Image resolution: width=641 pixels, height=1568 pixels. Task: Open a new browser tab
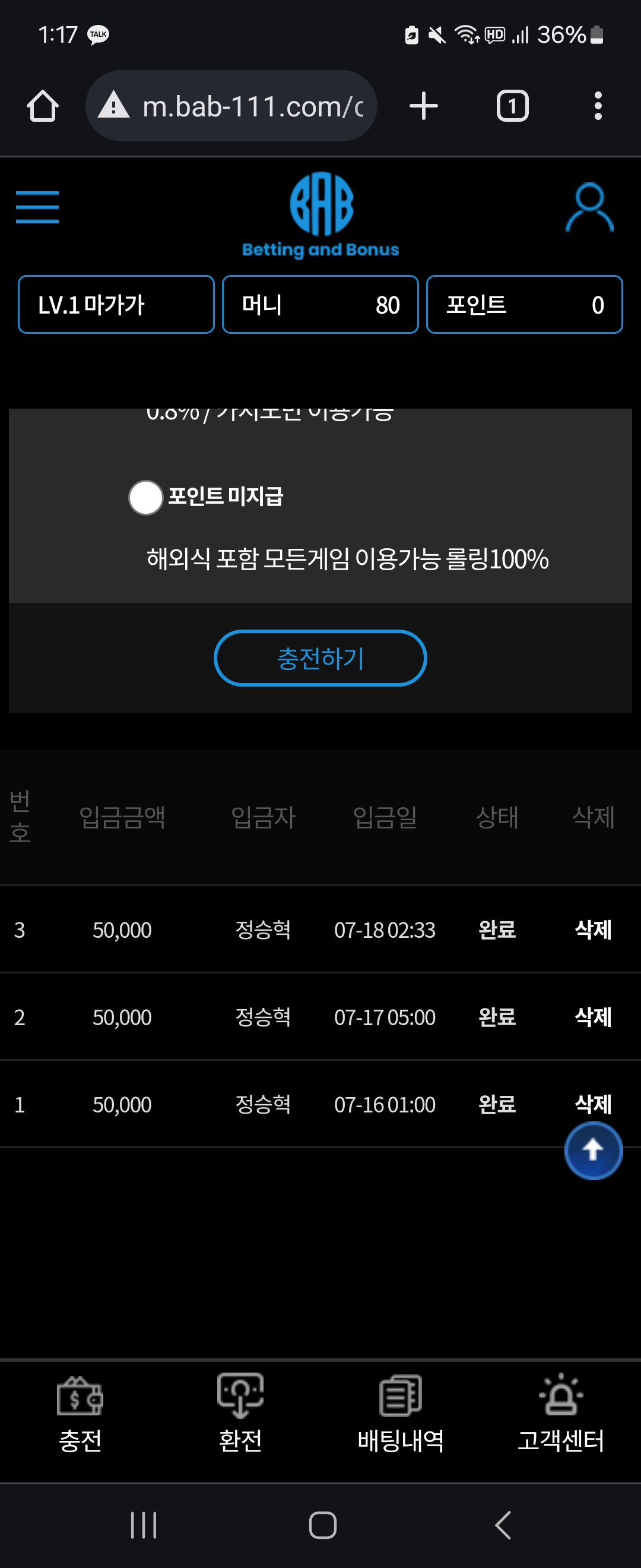[x=423, y=106]
